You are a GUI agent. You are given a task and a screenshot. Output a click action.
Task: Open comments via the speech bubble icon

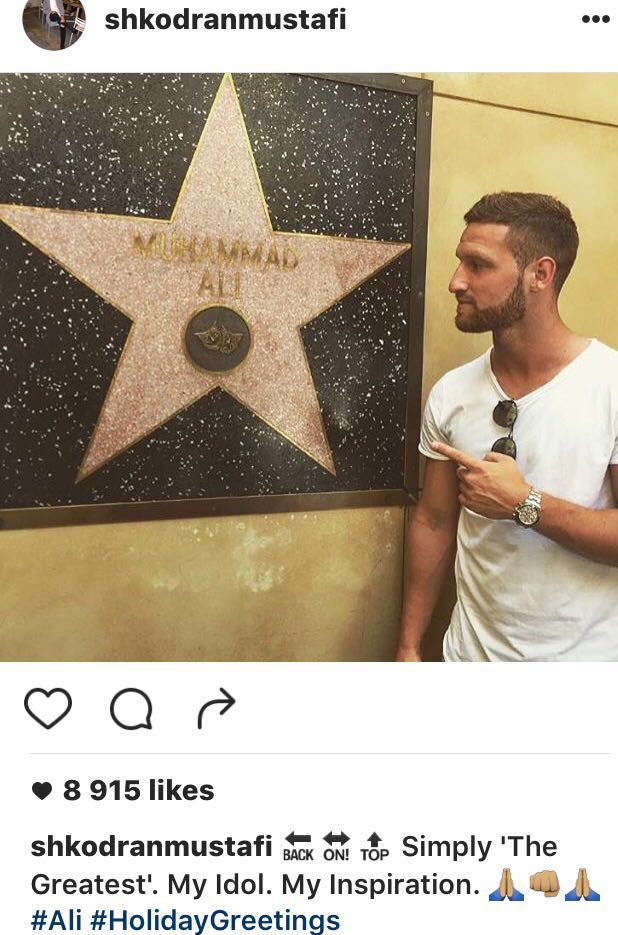click(x=131, y=710)
